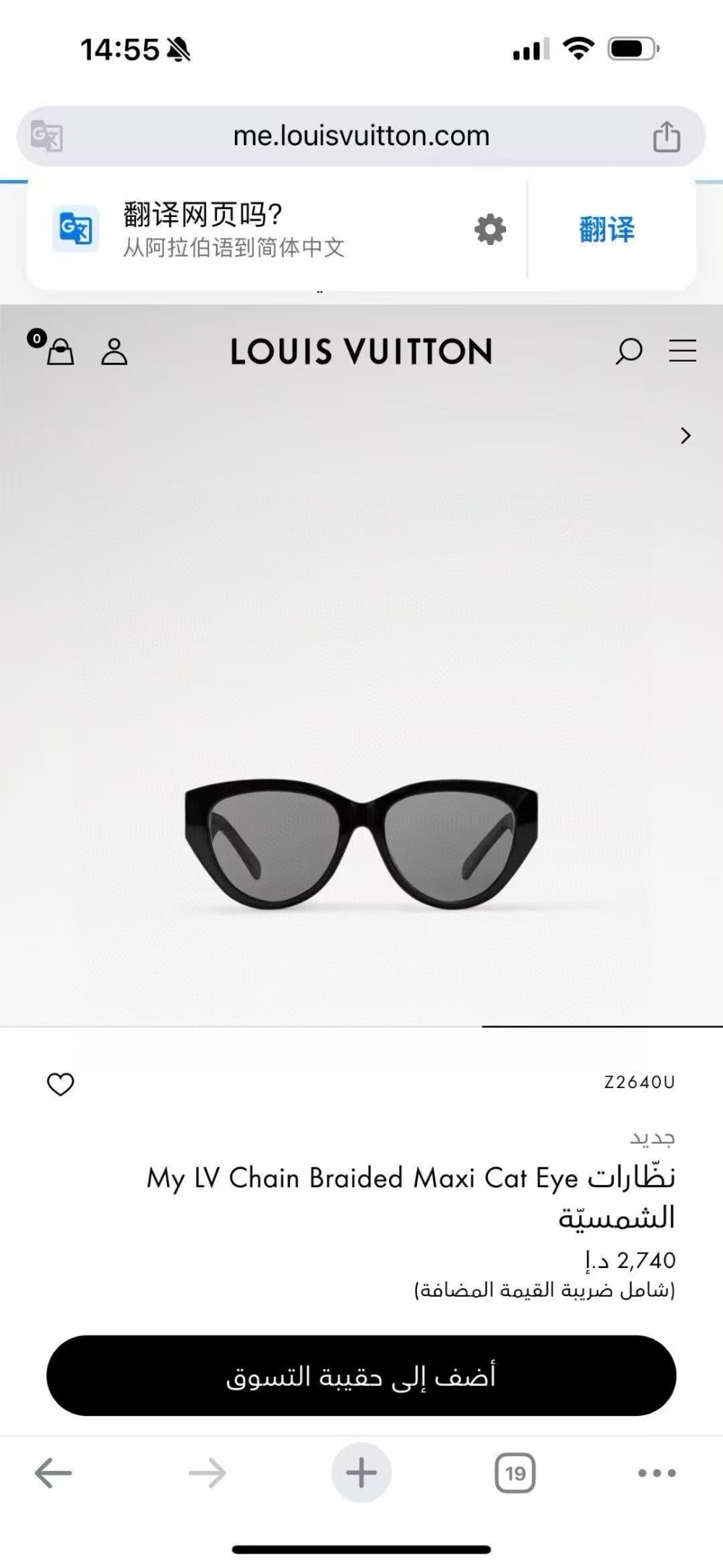Open the account profile icon
723x1568 pixels.
click(x=114, y=351)
